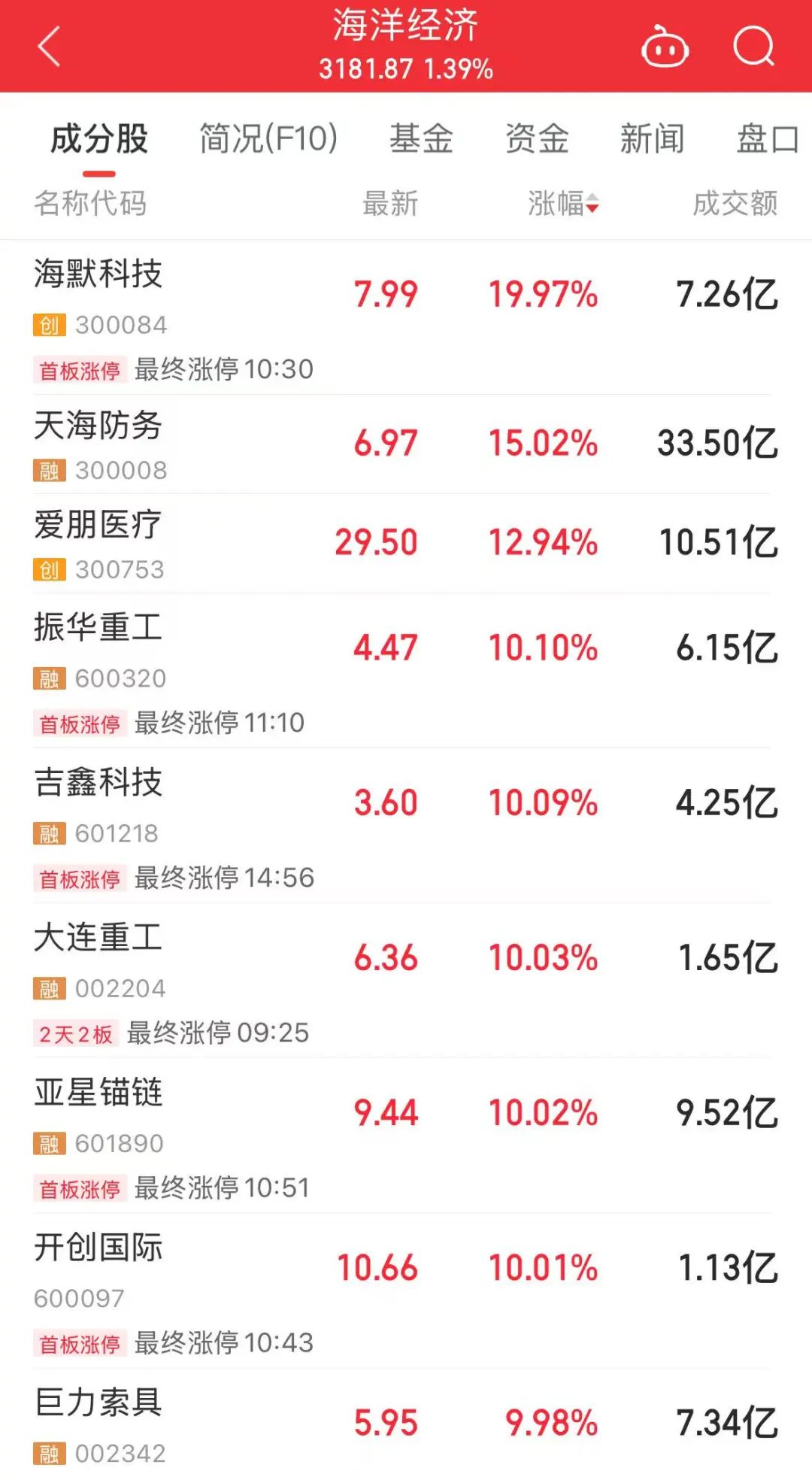Open the robot assistant icon
Image resolution: width=812 pixels, height=1480 pixels.
click(x=665, y=47)
